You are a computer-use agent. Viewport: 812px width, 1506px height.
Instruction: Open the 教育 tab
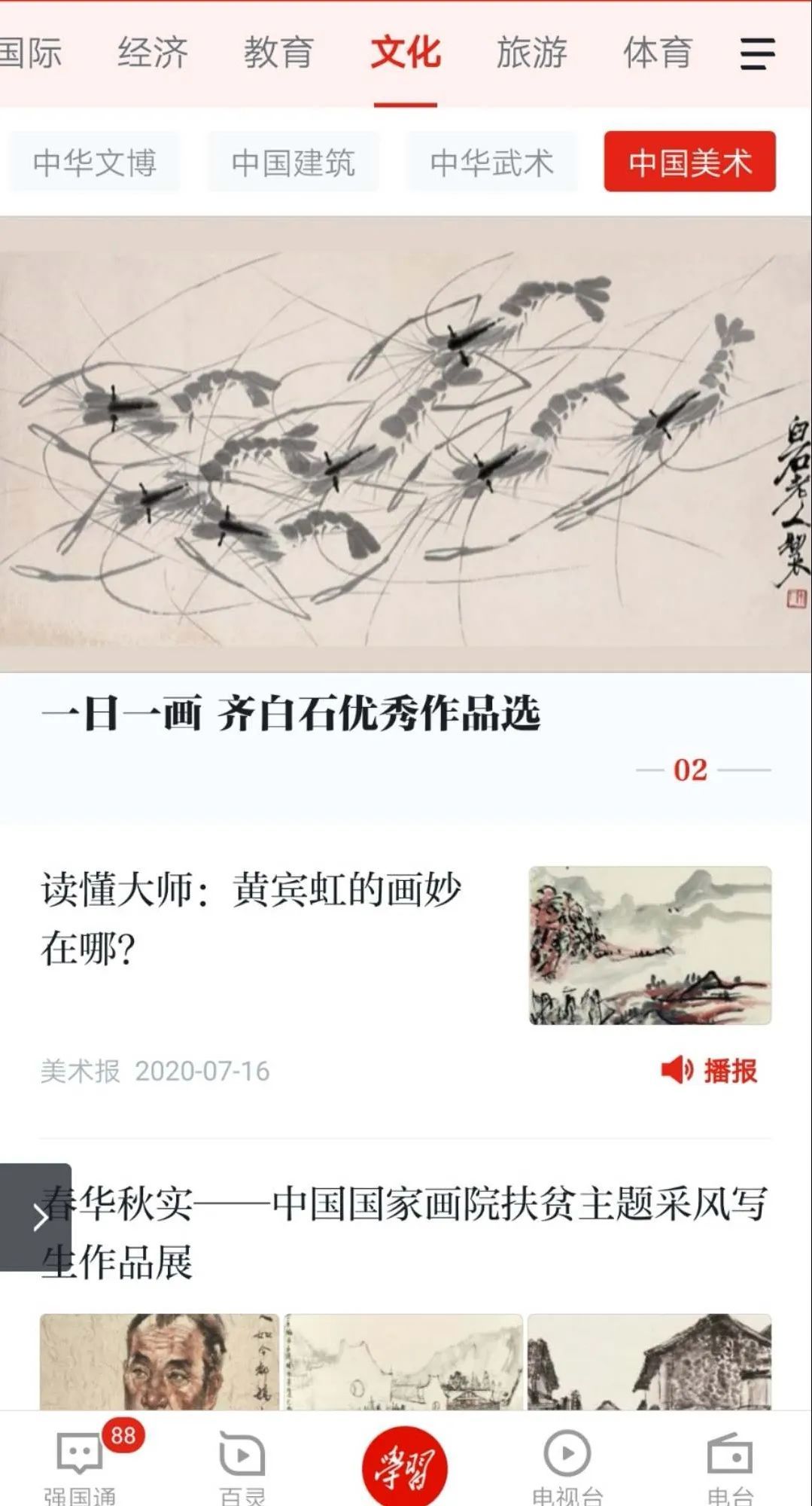point(278,53)
